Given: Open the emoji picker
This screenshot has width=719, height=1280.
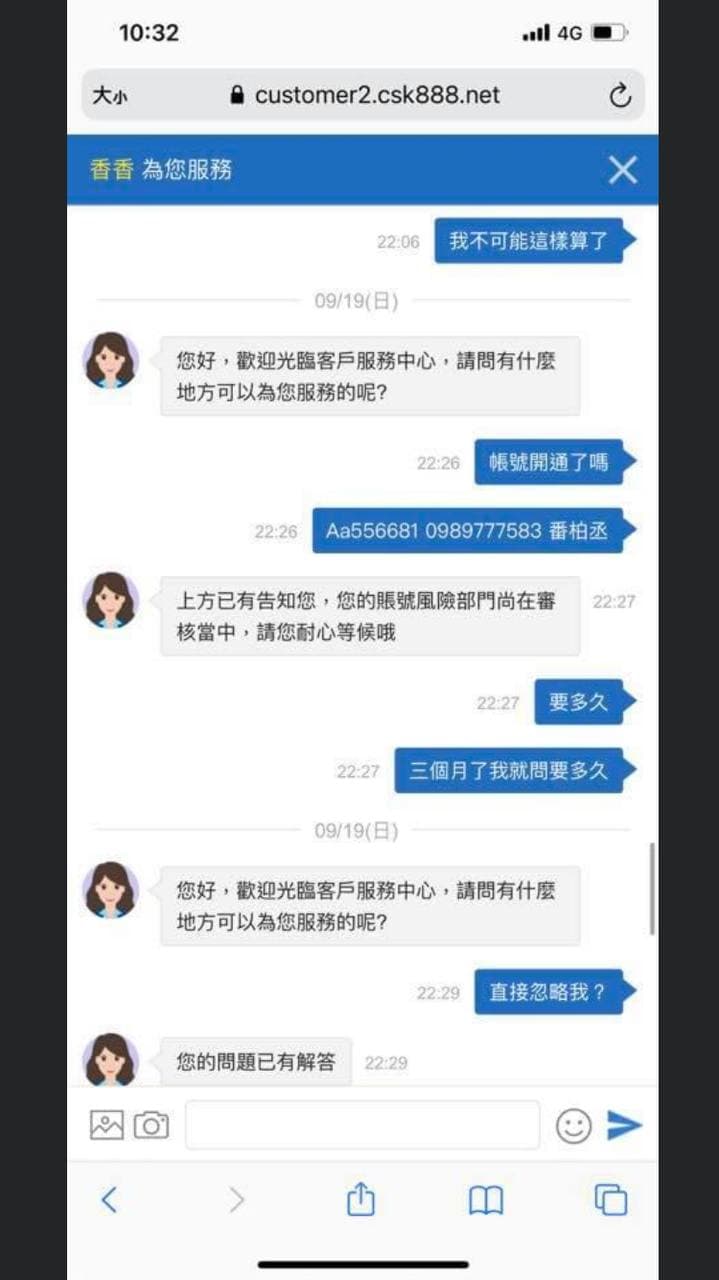Looking at the screenshot, I should click(573, 1126).
